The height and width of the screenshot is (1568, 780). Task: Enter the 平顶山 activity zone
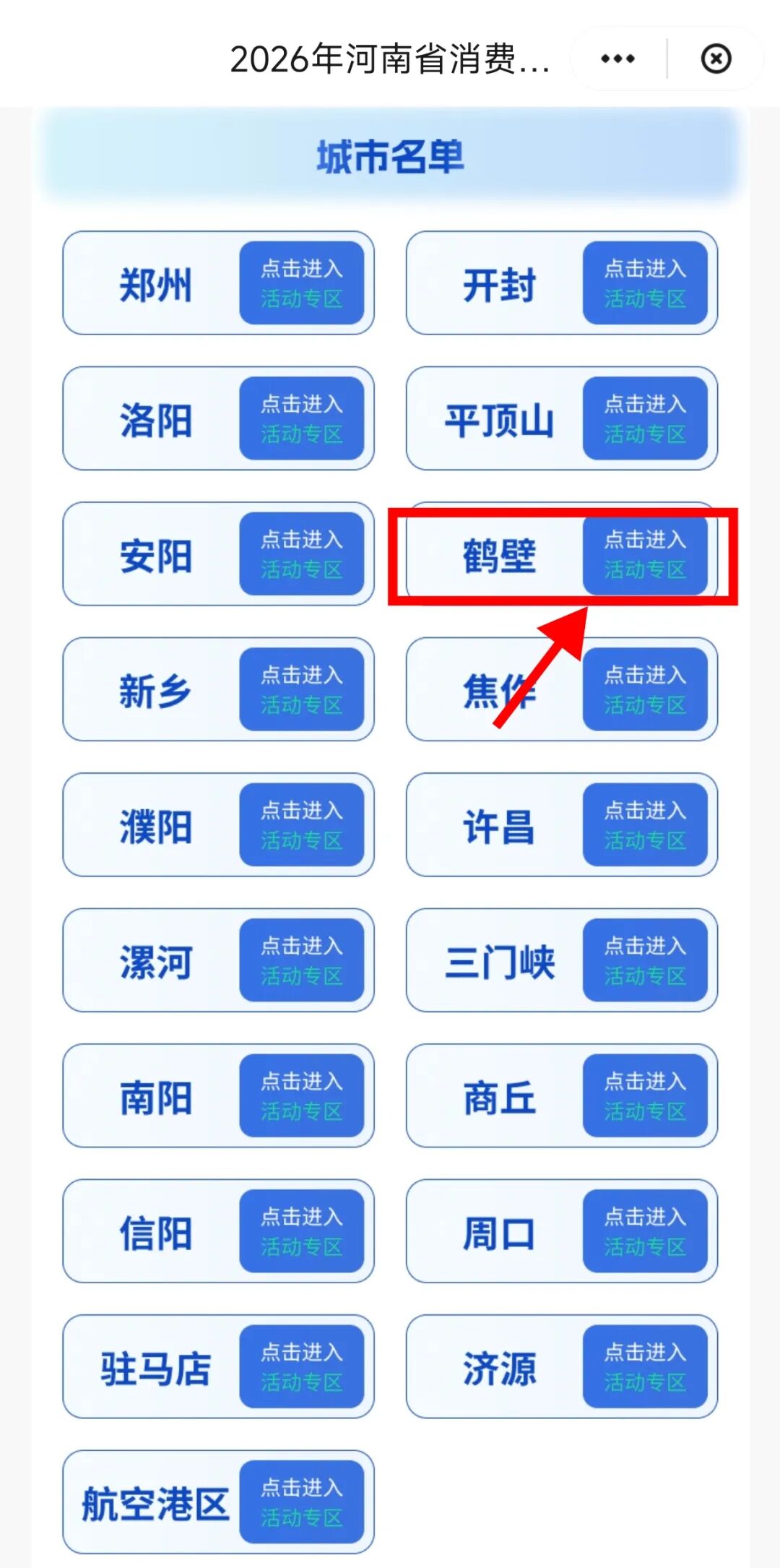(x=646, y=419)
